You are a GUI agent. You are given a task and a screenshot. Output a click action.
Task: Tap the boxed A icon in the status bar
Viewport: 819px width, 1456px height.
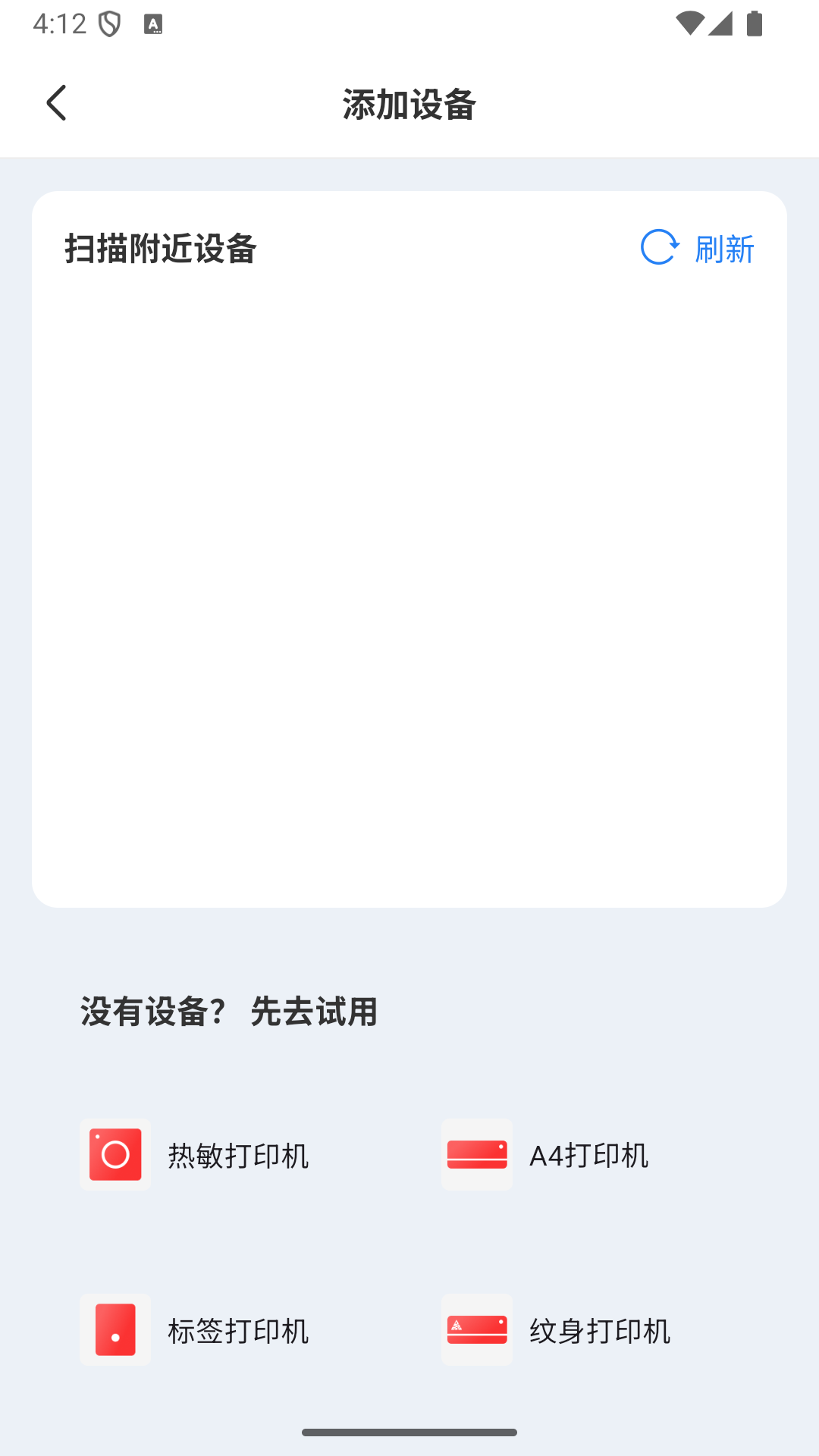pos(154,22)
